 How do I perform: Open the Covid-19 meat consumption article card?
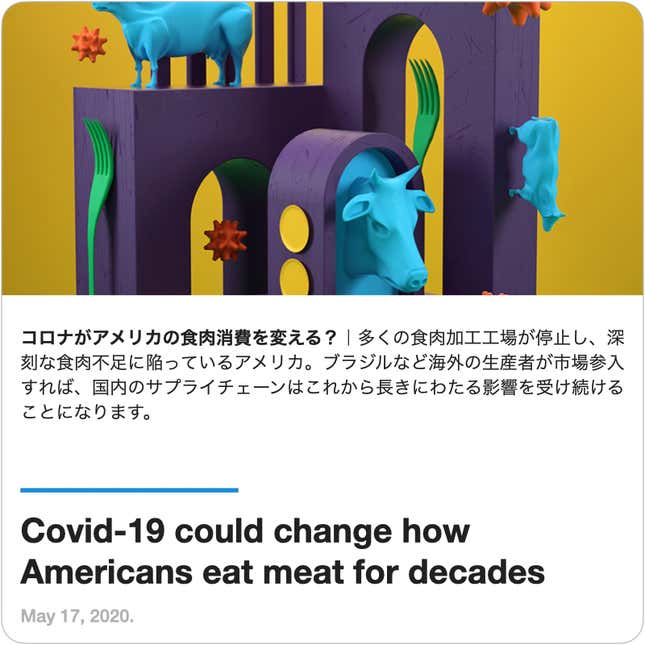(283, 551)
